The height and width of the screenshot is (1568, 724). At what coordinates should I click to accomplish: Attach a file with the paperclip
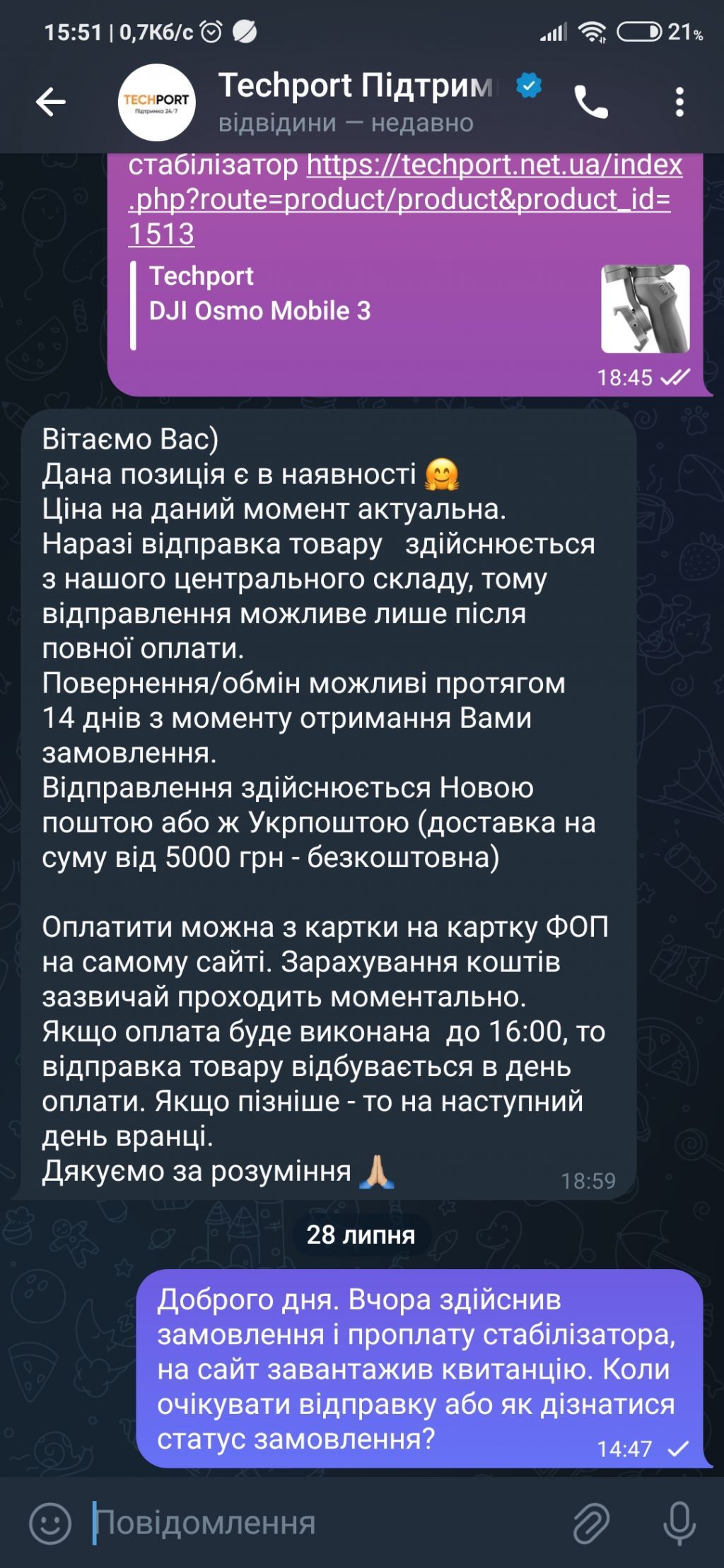(x=591, y=1522)
